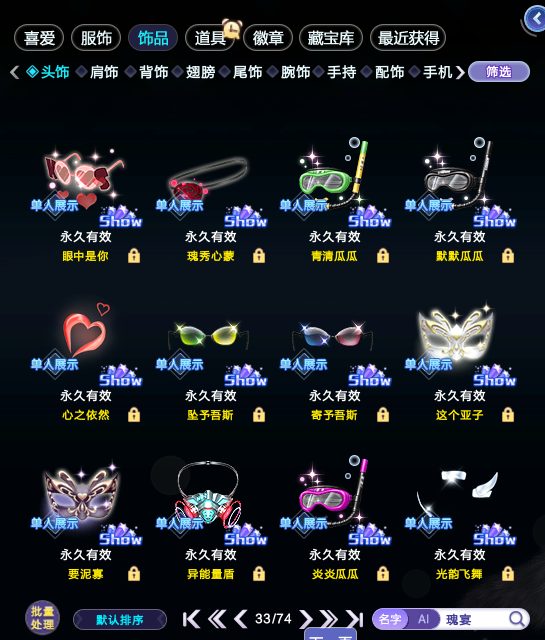Open the 默认排序 sort dropdown
Image resolution: width=545 pixels, height=640 pixels.
(x=120, y=620)
